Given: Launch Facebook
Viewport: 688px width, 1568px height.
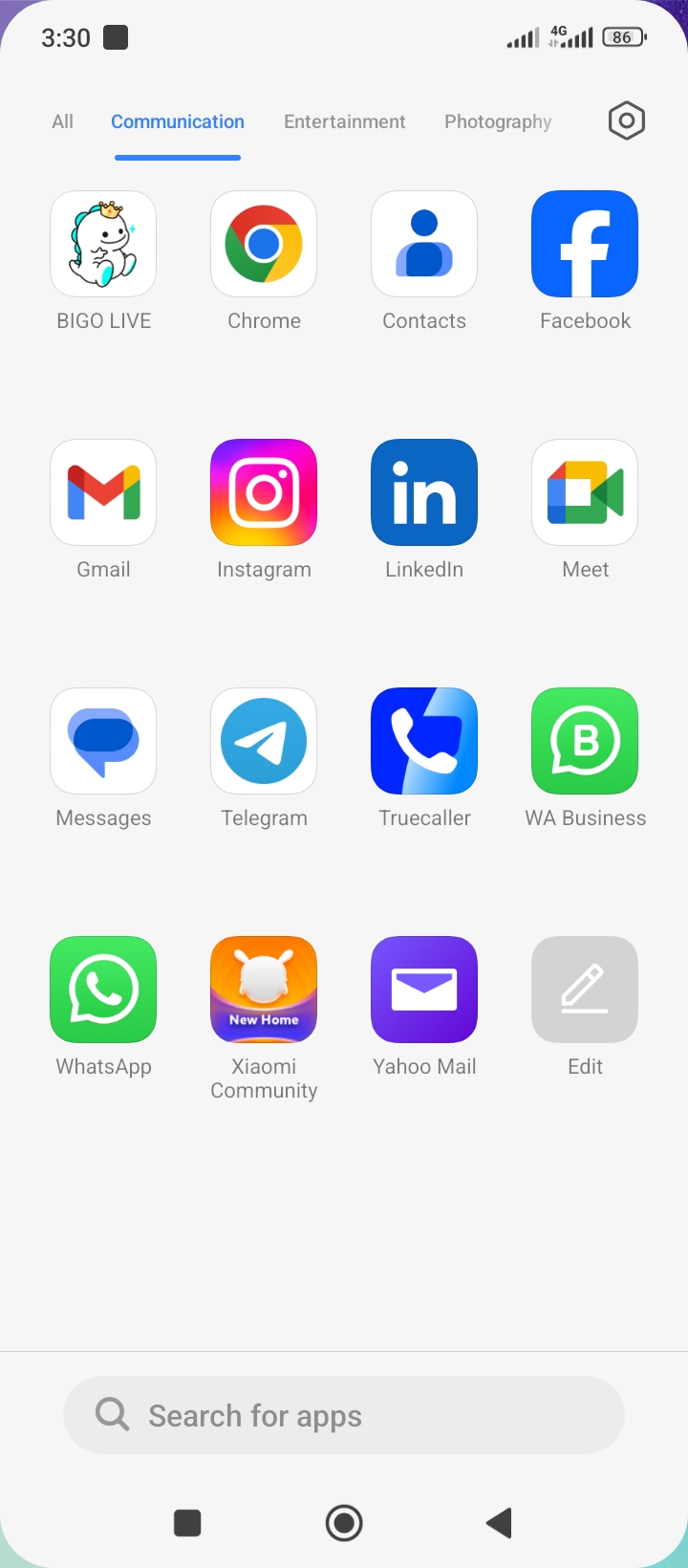Looking at the screenshot, I should coord(585,244).
